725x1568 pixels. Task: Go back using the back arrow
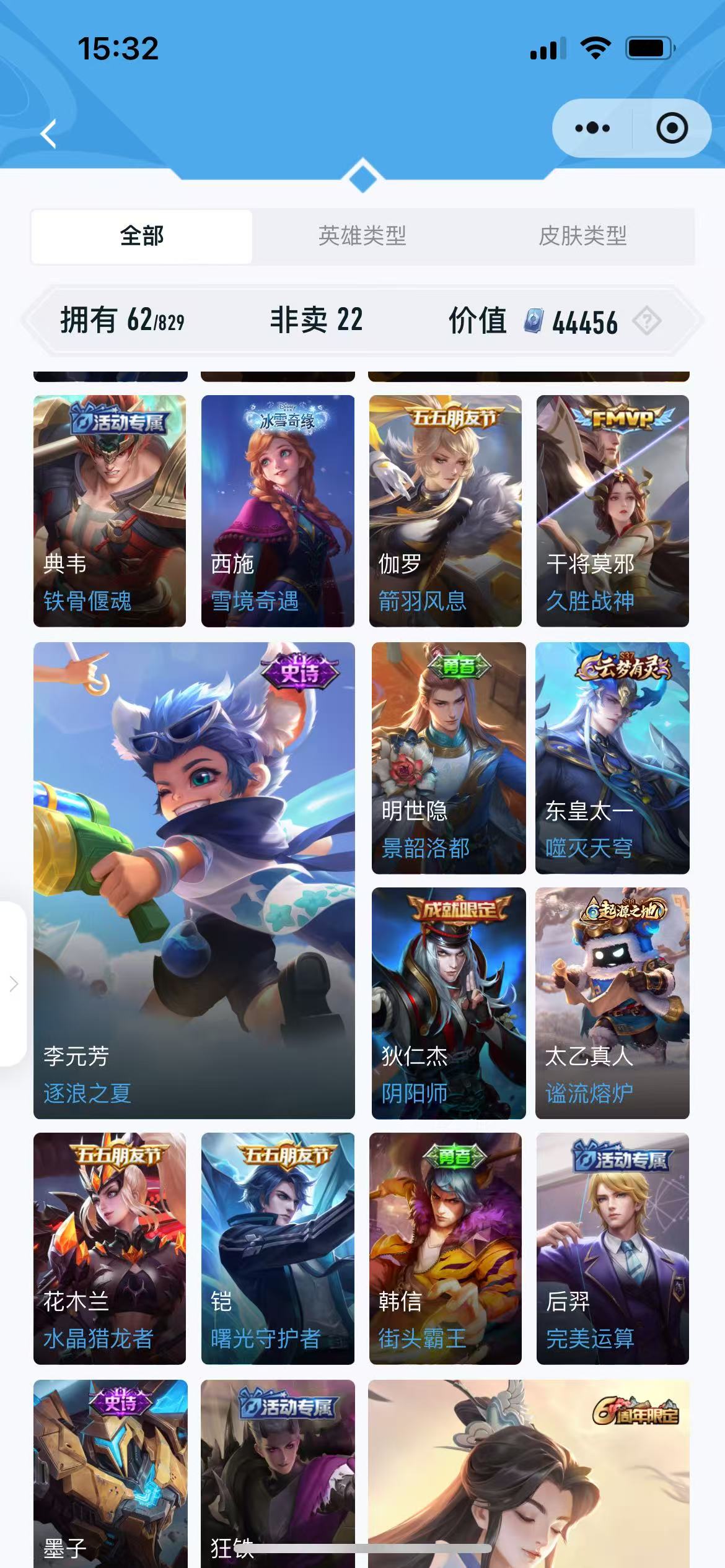49,133
